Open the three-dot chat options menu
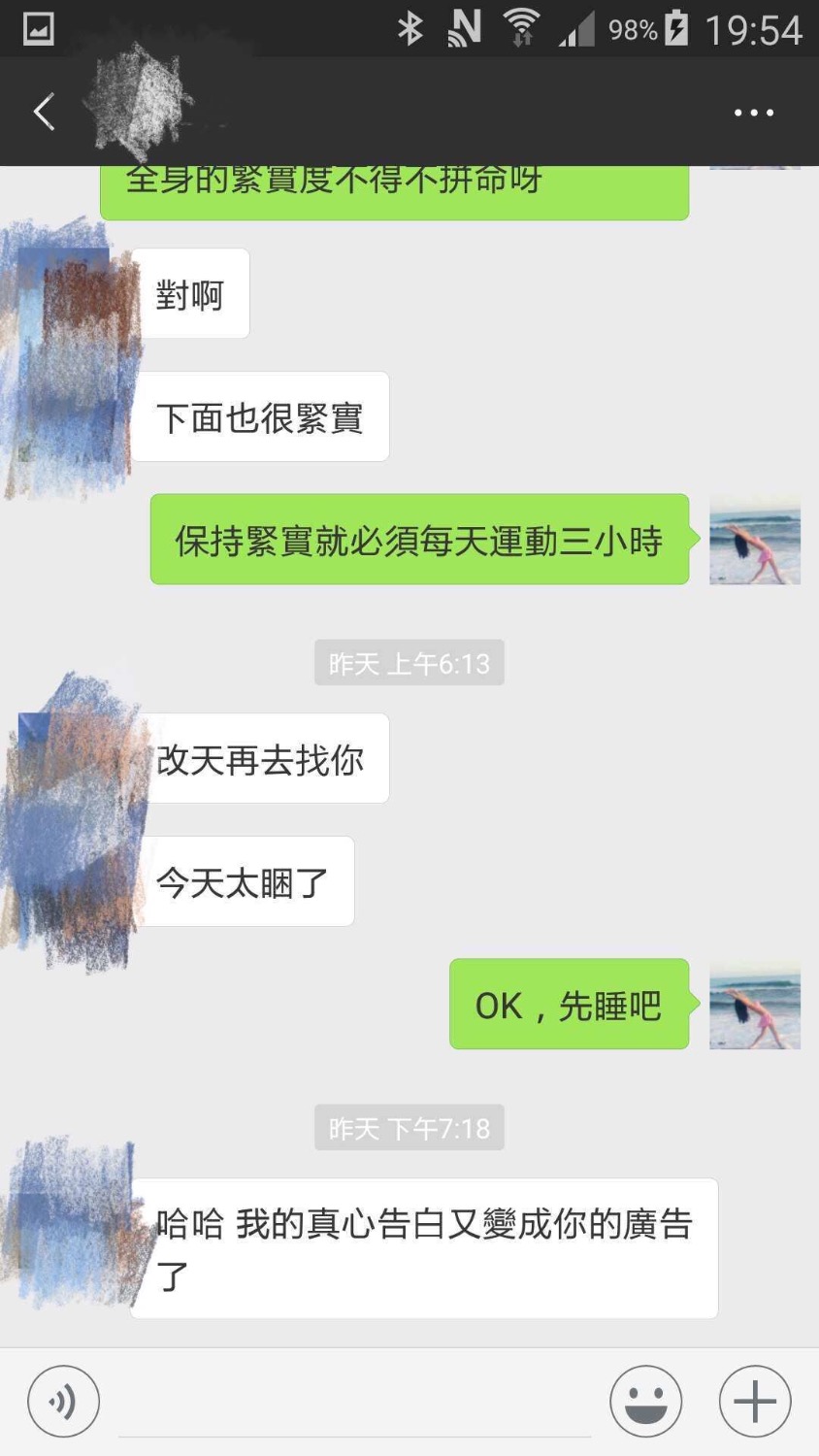The image size is (819, 1456). tap(753, 113)
